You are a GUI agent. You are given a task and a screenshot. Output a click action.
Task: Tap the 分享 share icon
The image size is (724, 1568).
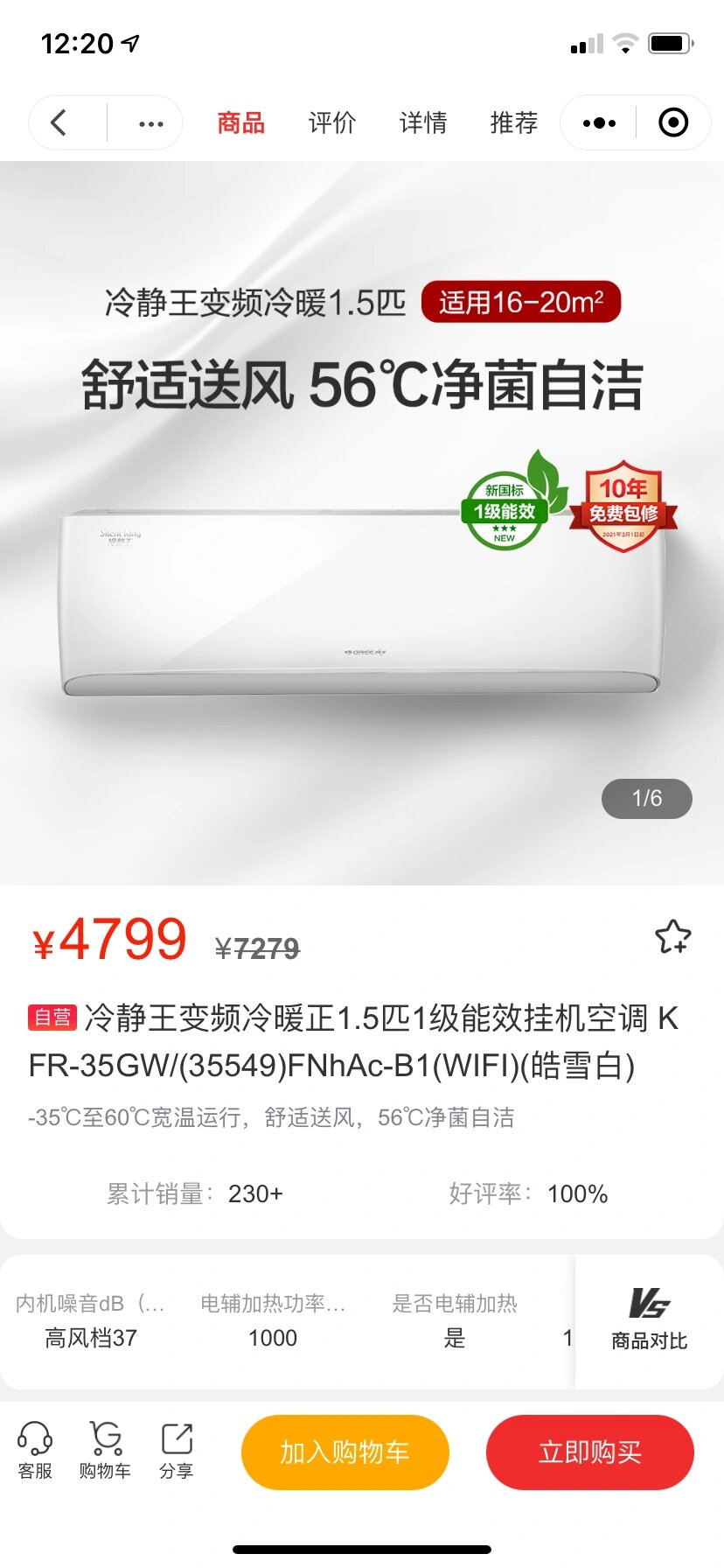(176, 1451)
